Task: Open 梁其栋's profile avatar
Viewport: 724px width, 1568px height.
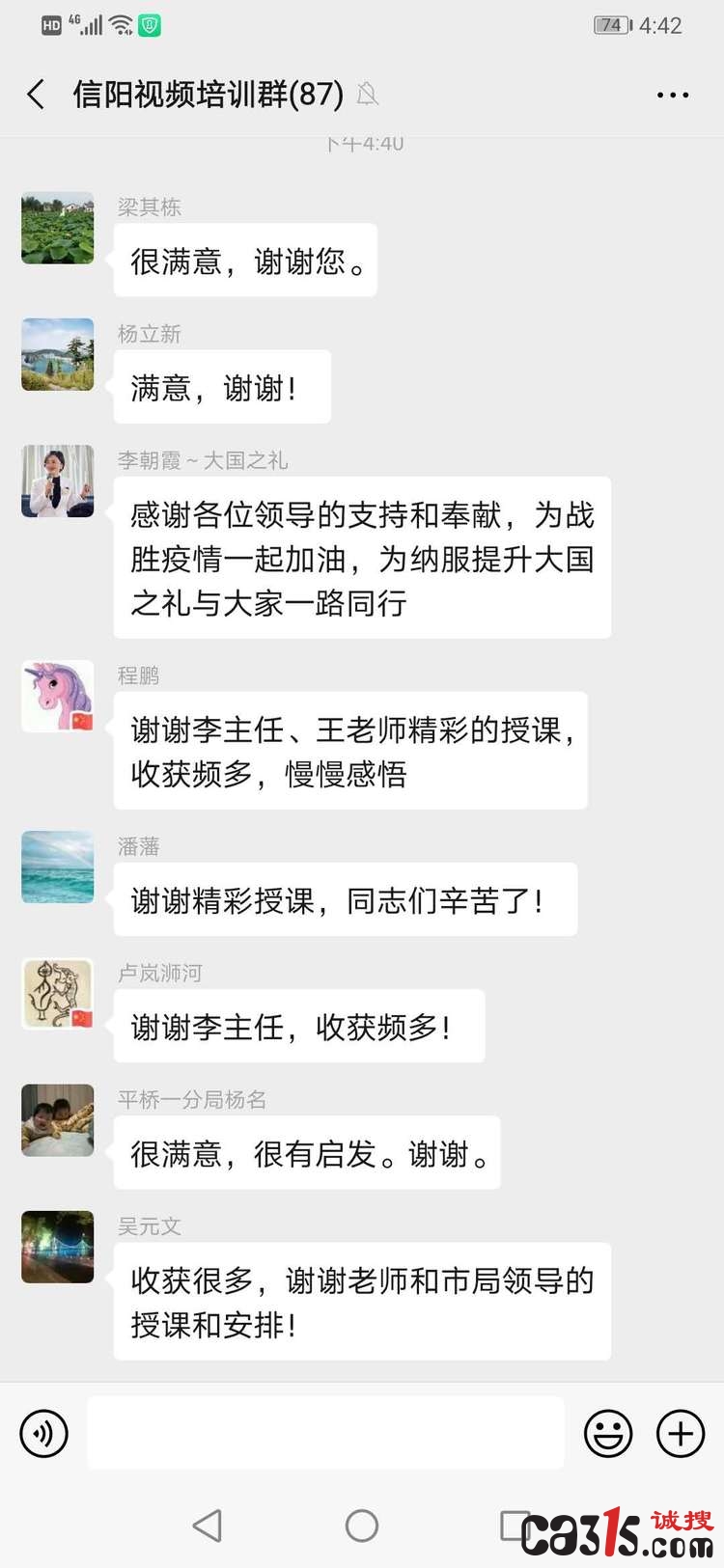Action: coord(58,228)
